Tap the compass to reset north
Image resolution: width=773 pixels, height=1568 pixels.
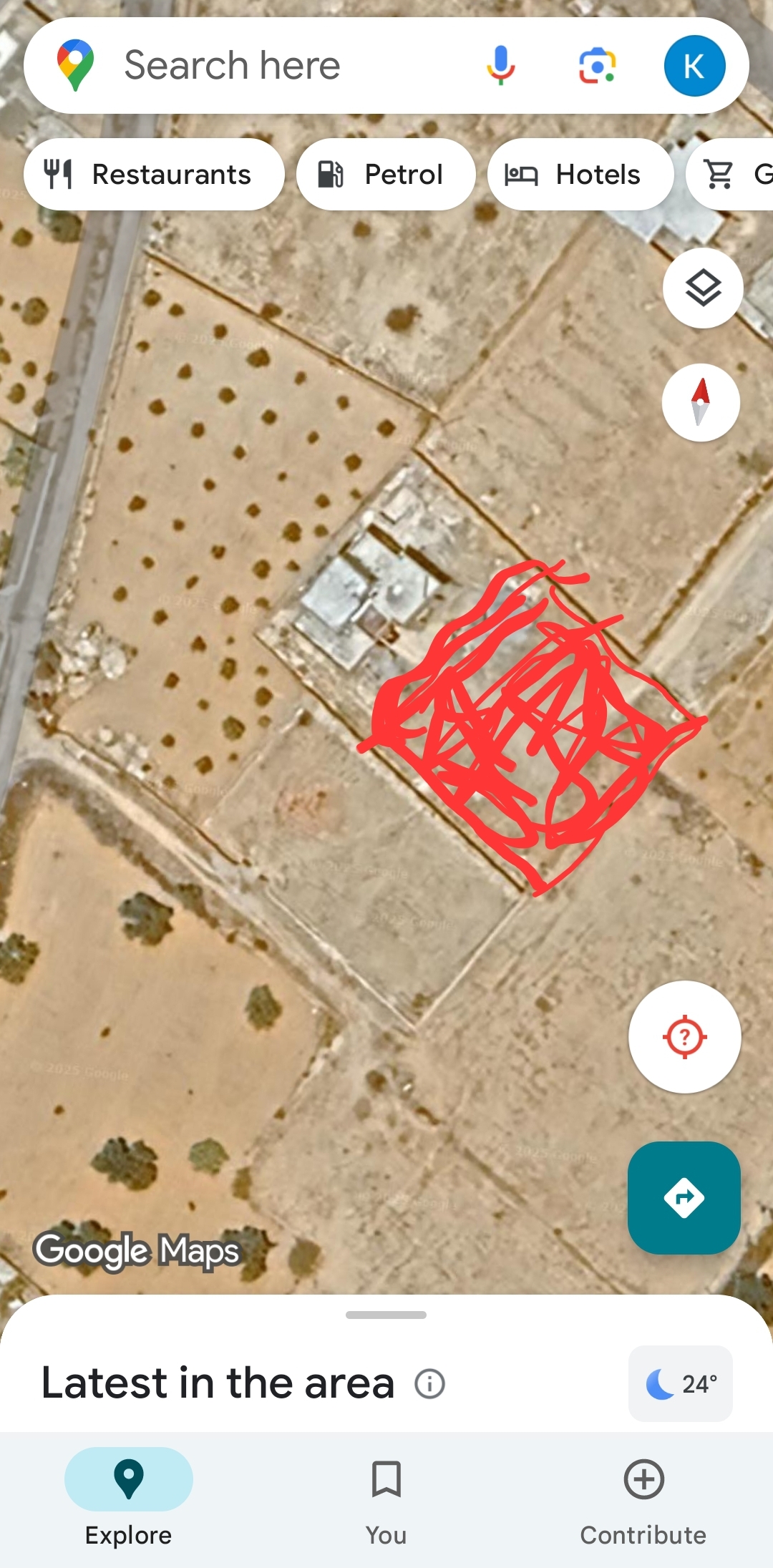point(701,402)
